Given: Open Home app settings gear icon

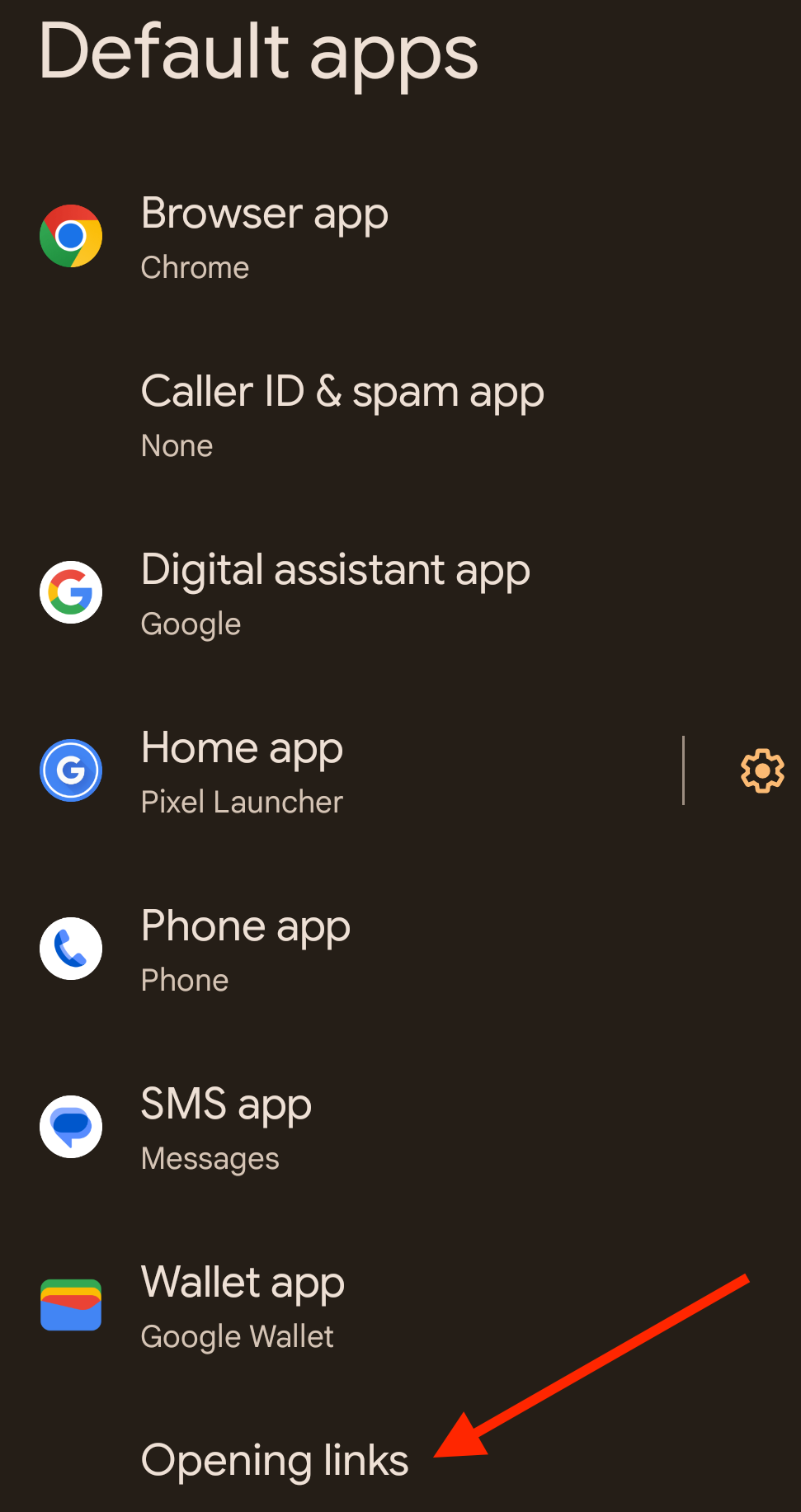Looking at the screenshot, I should pyautogui.click(x=761, y=771).
